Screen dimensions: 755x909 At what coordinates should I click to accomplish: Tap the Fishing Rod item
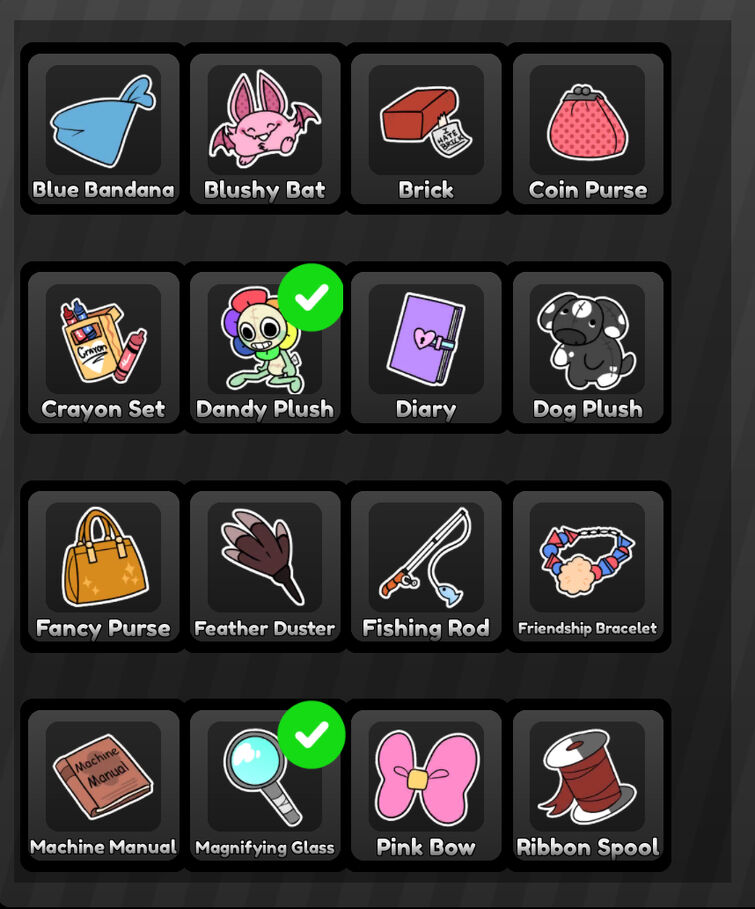pos(426,566)
